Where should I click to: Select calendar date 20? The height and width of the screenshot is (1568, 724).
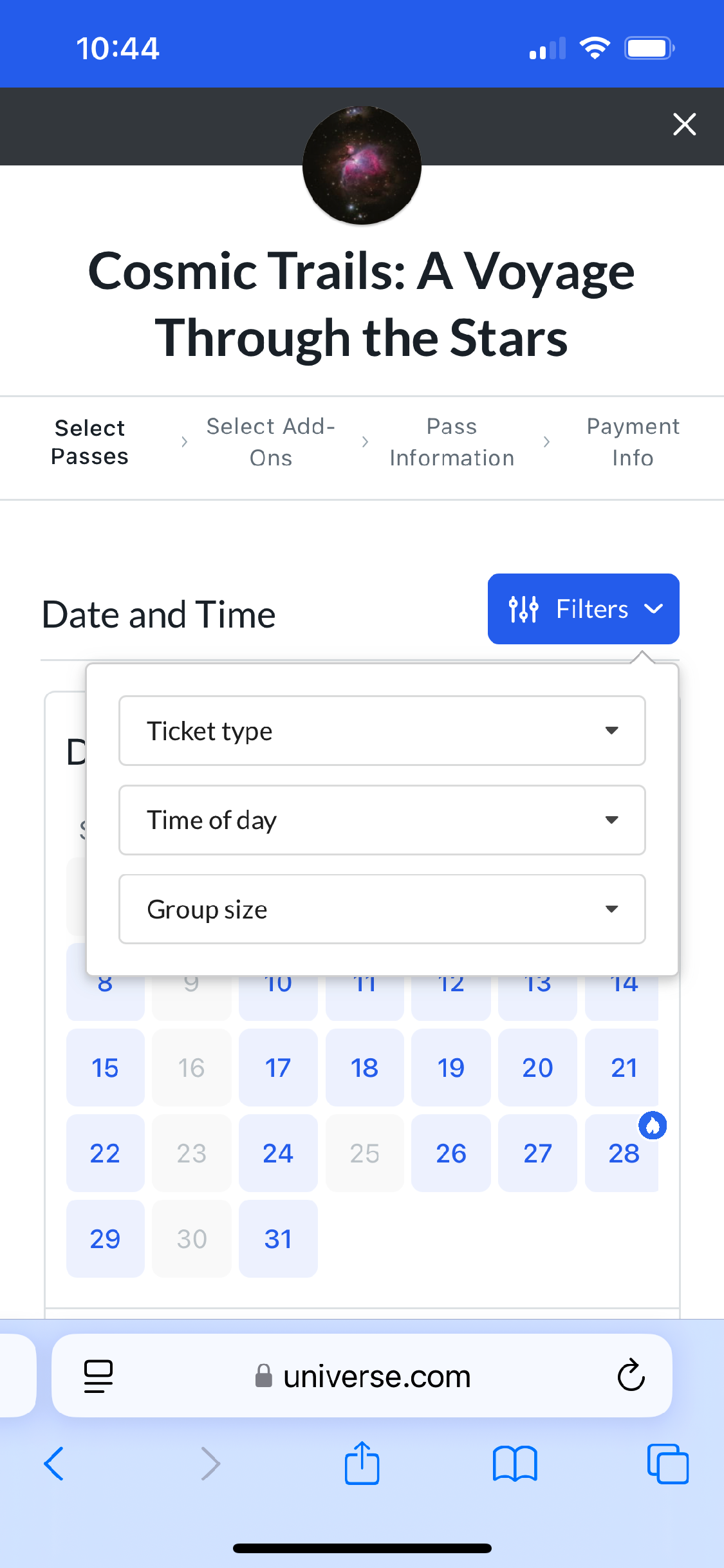(537, 1068)
